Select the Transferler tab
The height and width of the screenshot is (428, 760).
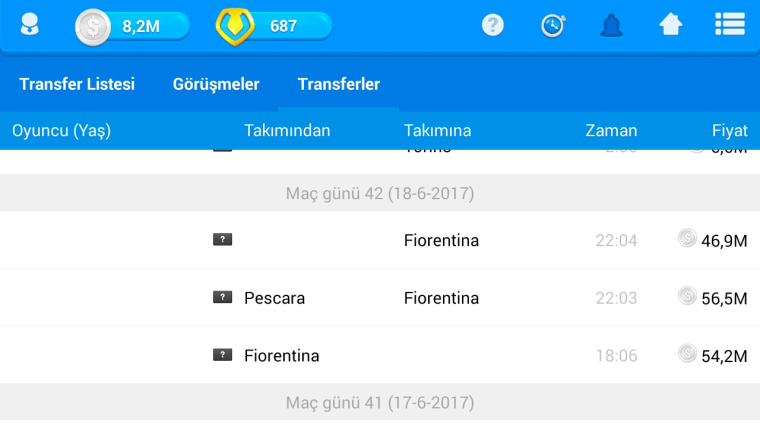click(338, 84)
